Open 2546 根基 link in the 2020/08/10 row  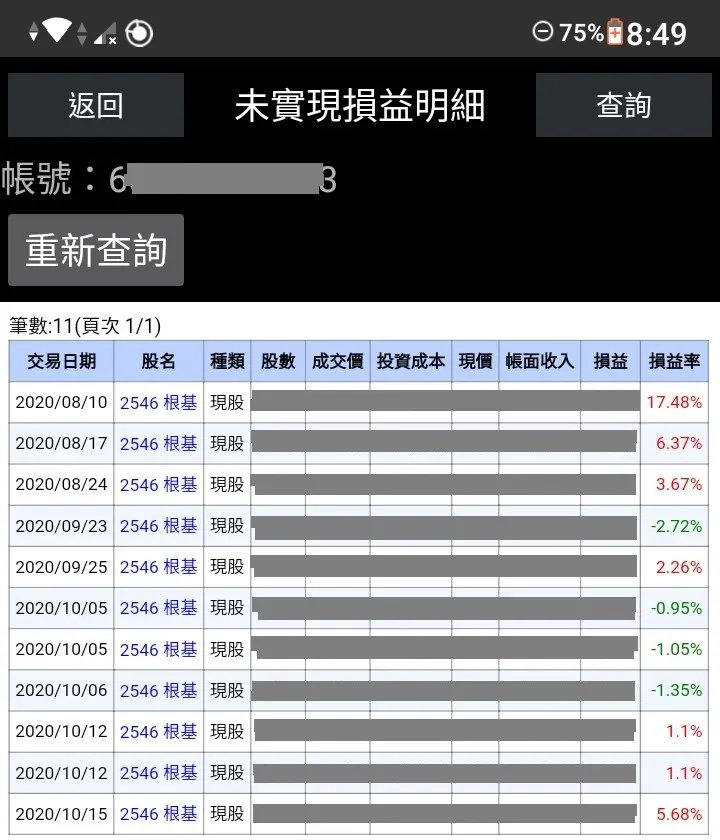pos(157,402)
